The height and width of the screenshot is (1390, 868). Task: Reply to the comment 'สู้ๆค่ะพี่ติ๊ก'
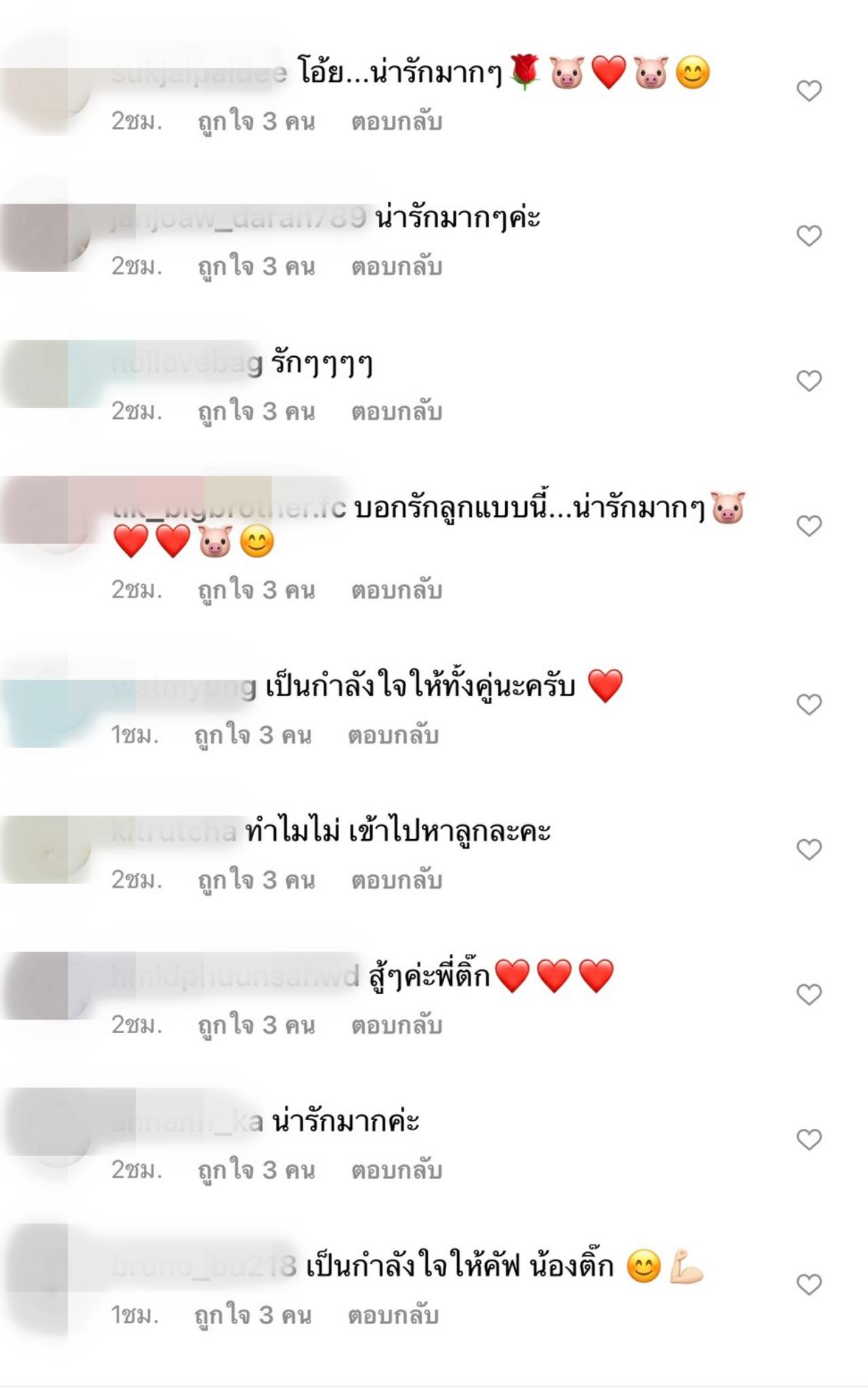[x=397, y=1026]
